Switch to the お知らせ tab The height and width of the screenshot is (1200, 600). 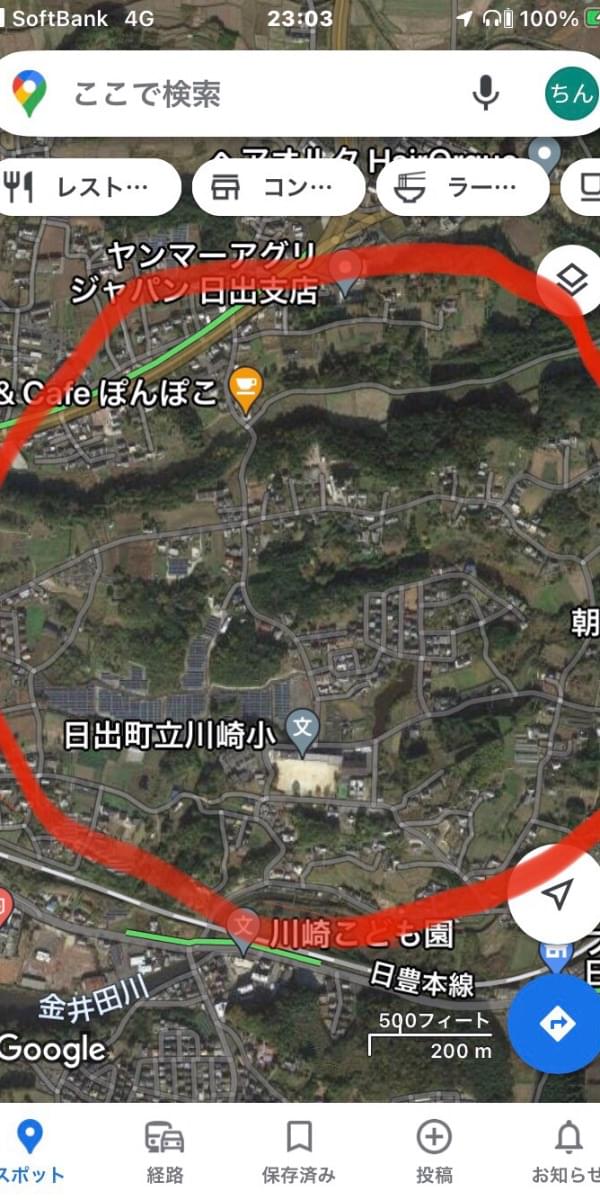[x=568, y=1152]
